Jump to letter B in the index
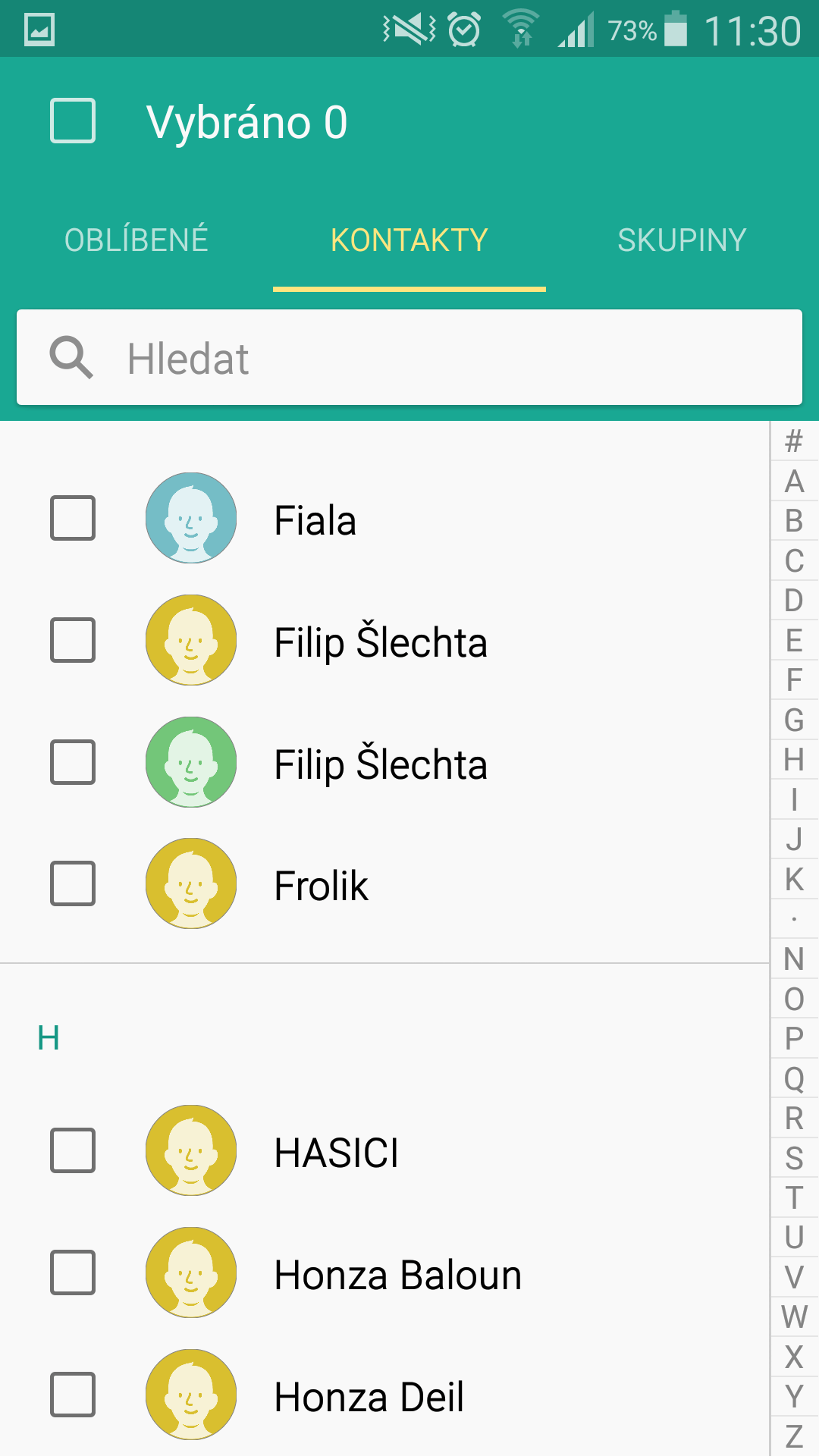Image resolution: width=819 pixels, height=1456 pixels. click(x=794, y=521)
